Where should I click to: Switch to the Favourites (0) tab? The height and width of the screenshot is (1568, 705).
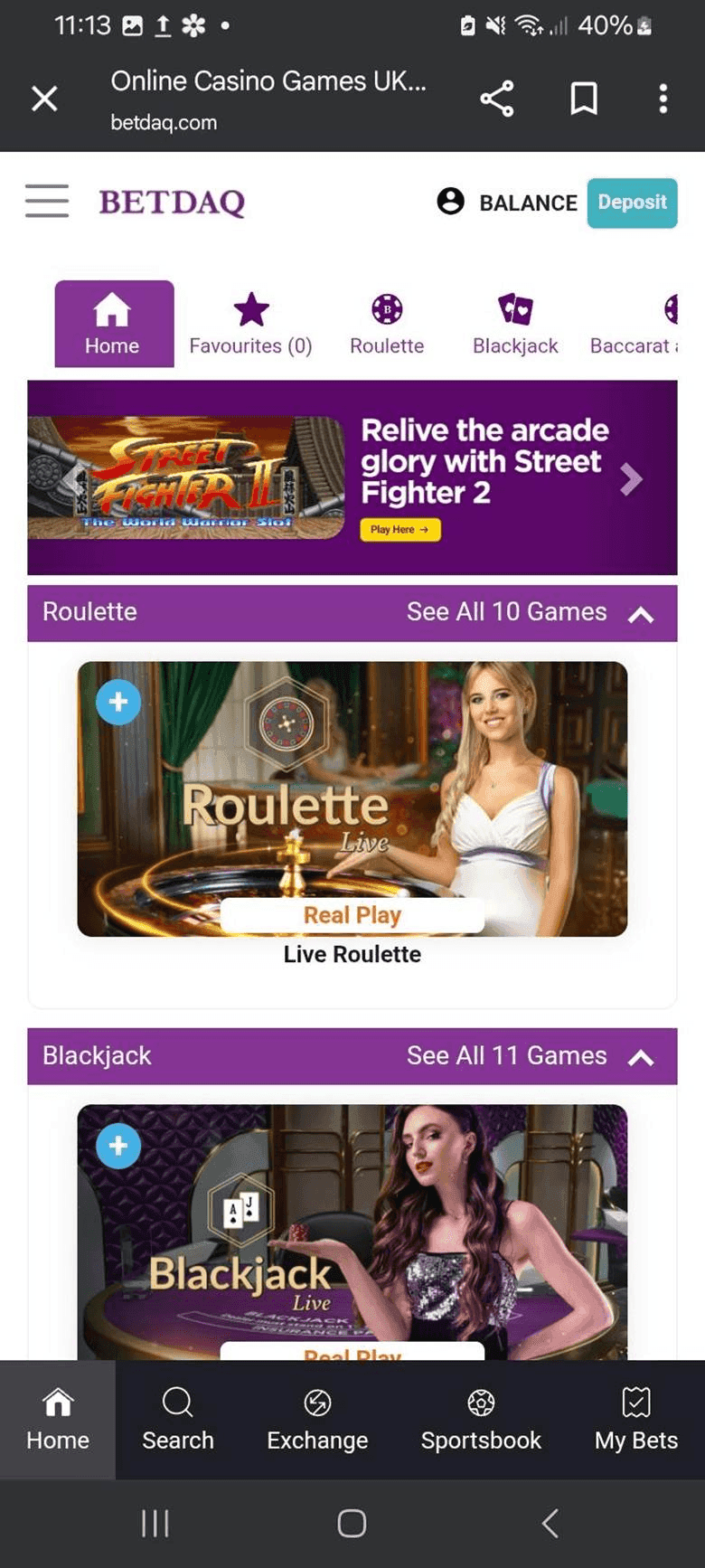tap(250, 324)
